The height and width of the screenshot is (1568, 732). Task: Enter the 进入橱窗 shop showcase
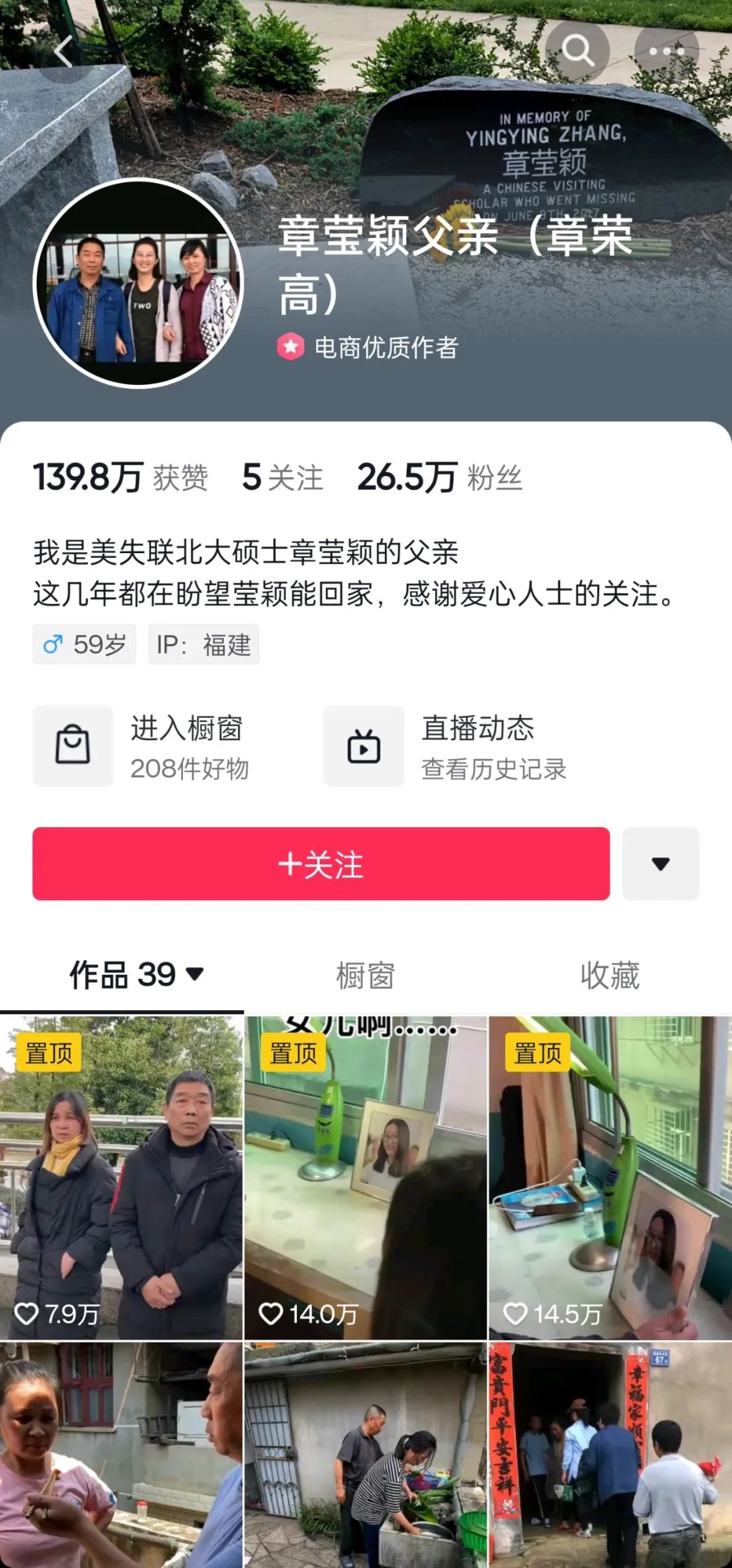[142, 746]
